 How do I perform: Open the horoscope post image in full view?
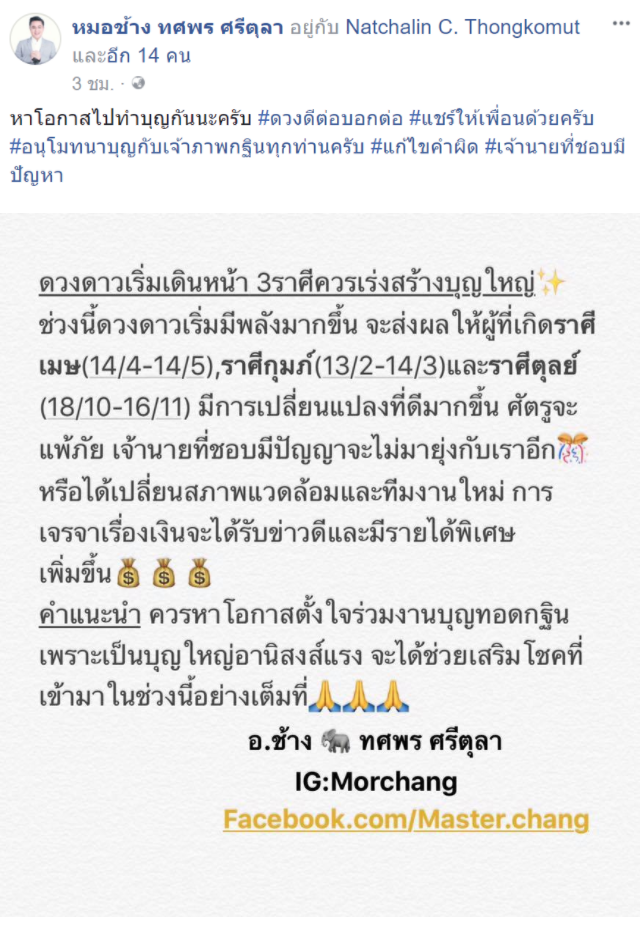click(320, 560)
